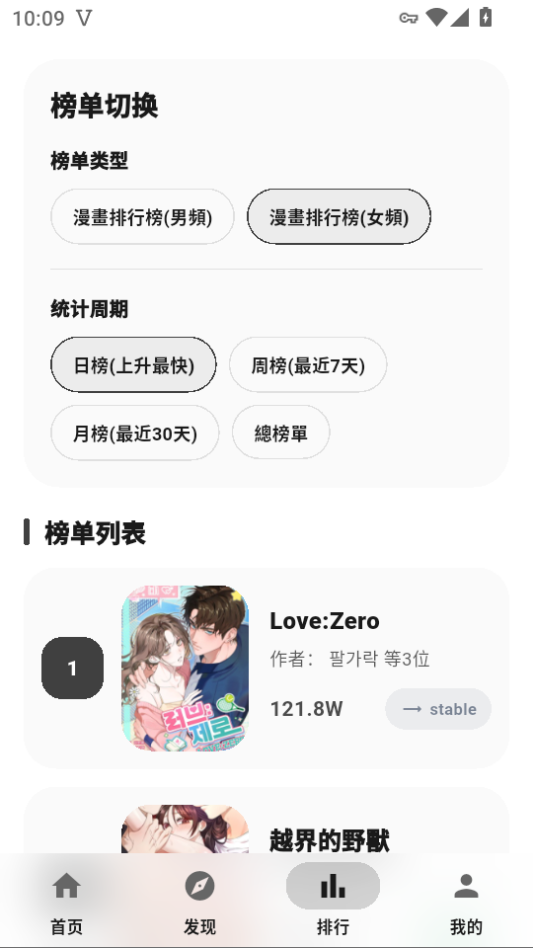Open the Love:Zero comic card
Viewport: 533px width, 948px height.
(266, 667)
